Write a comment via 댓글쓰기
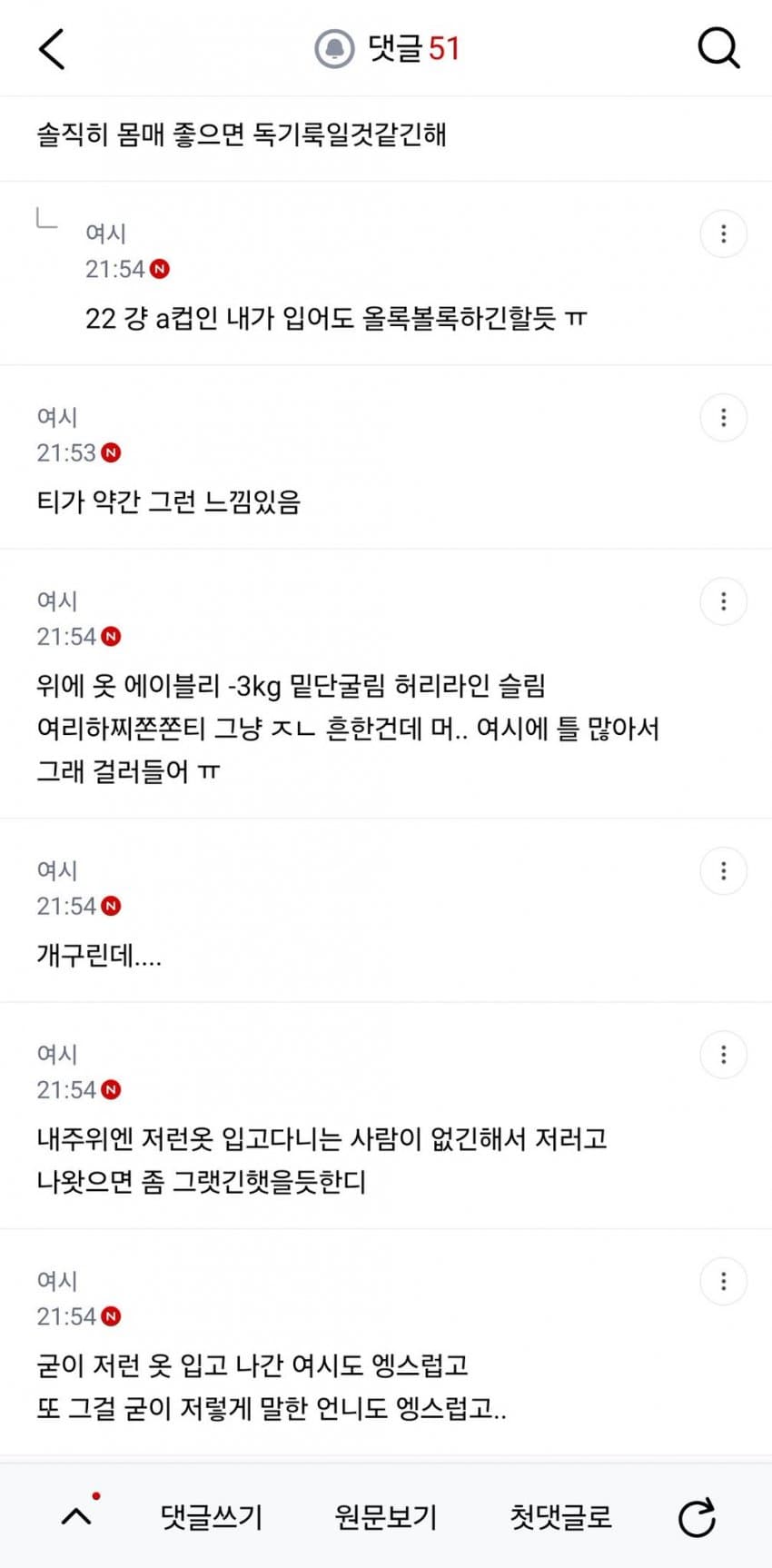 (x=212, y=1516)
